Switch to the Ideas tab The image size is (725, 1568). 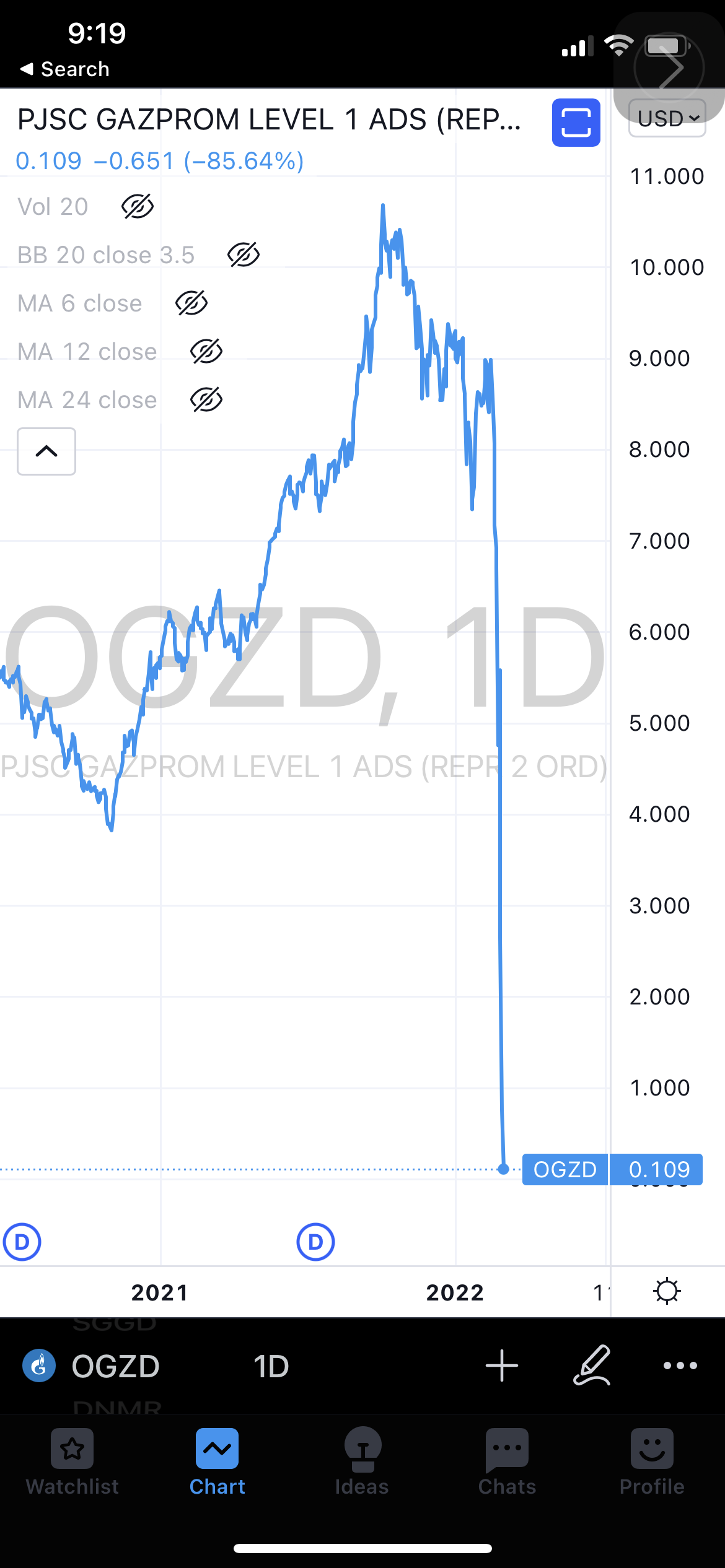362,1461
